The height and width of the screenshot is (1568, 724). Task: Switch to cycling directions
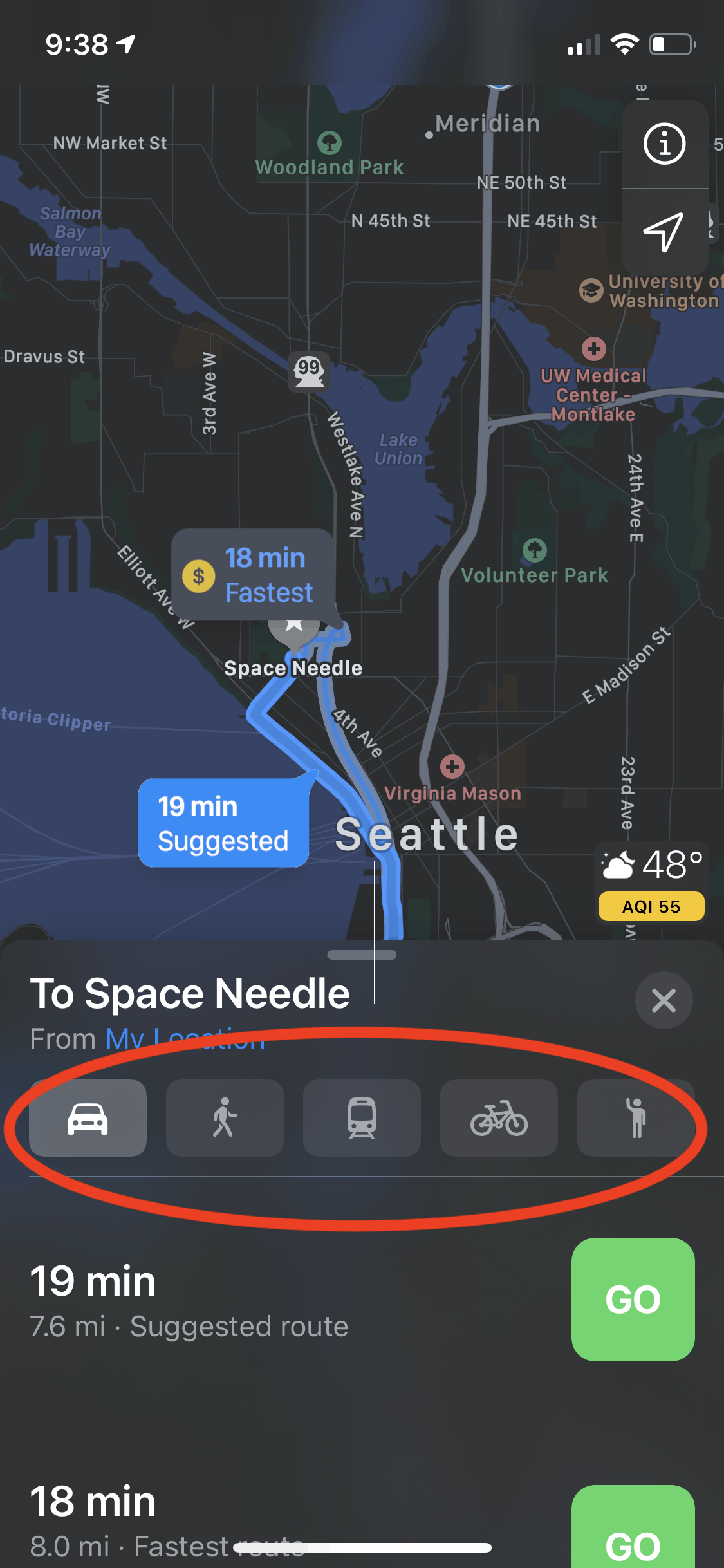coord(499,1118)
